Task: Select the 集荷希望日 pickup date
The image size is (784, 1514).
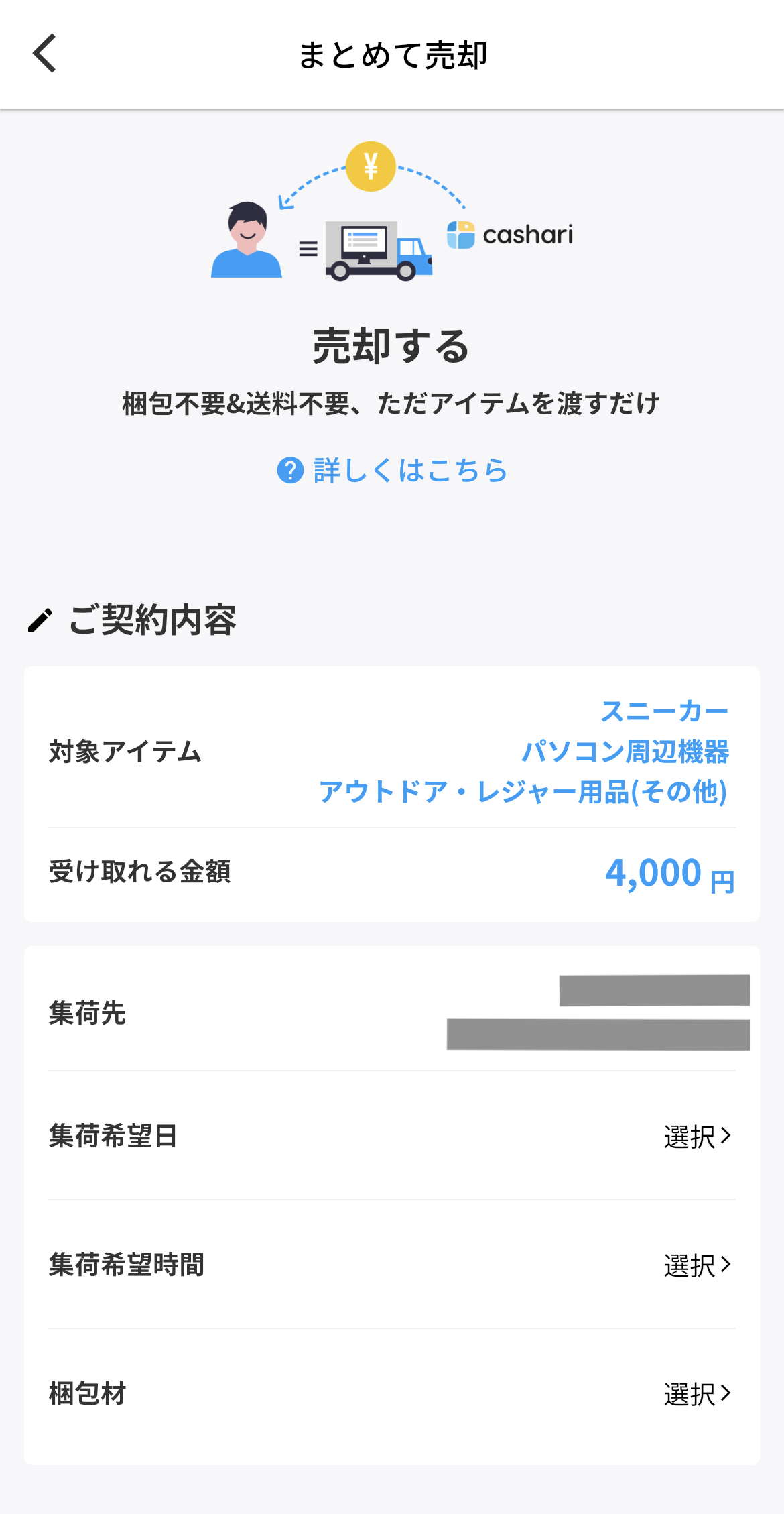Action: click(697, 1137)
